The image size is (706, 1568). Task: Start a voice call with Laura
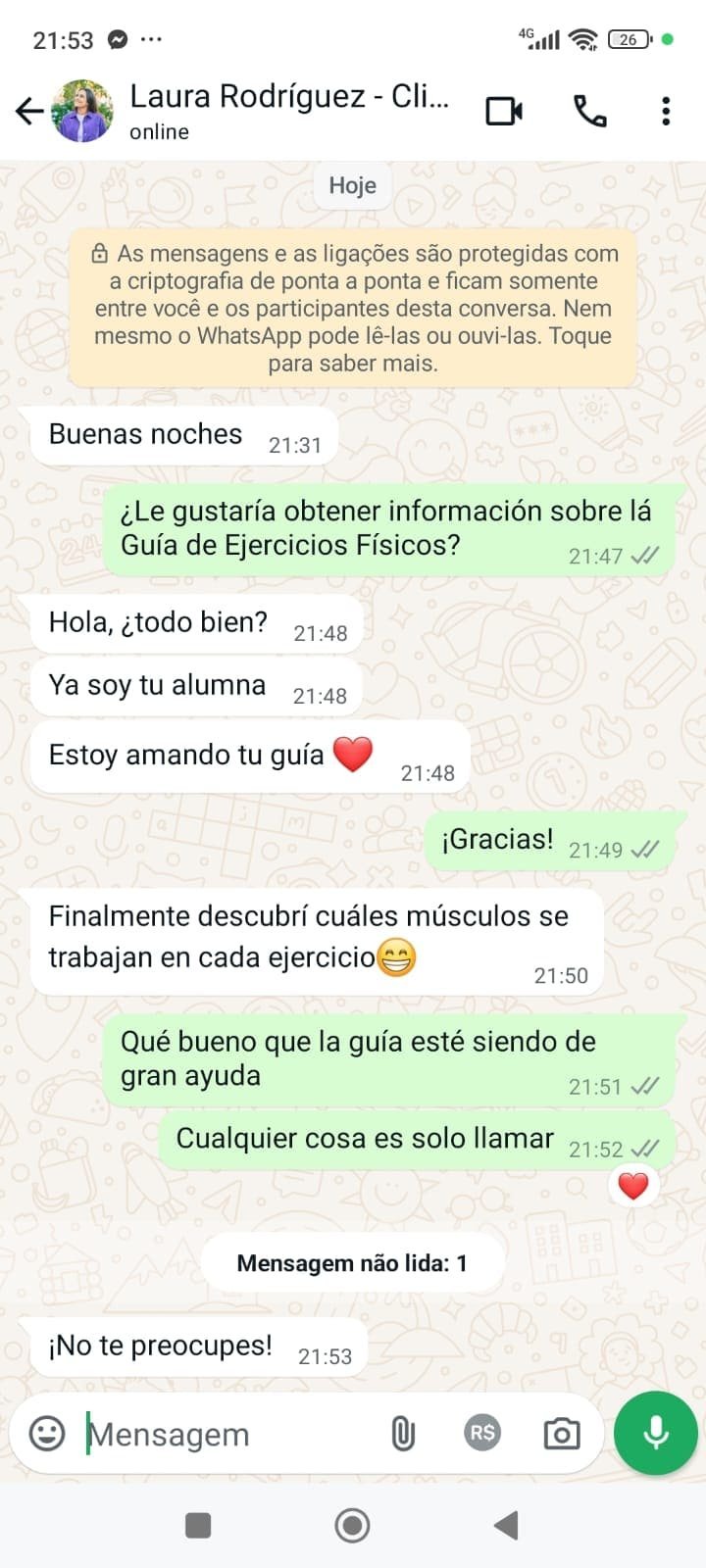point(589,111)
